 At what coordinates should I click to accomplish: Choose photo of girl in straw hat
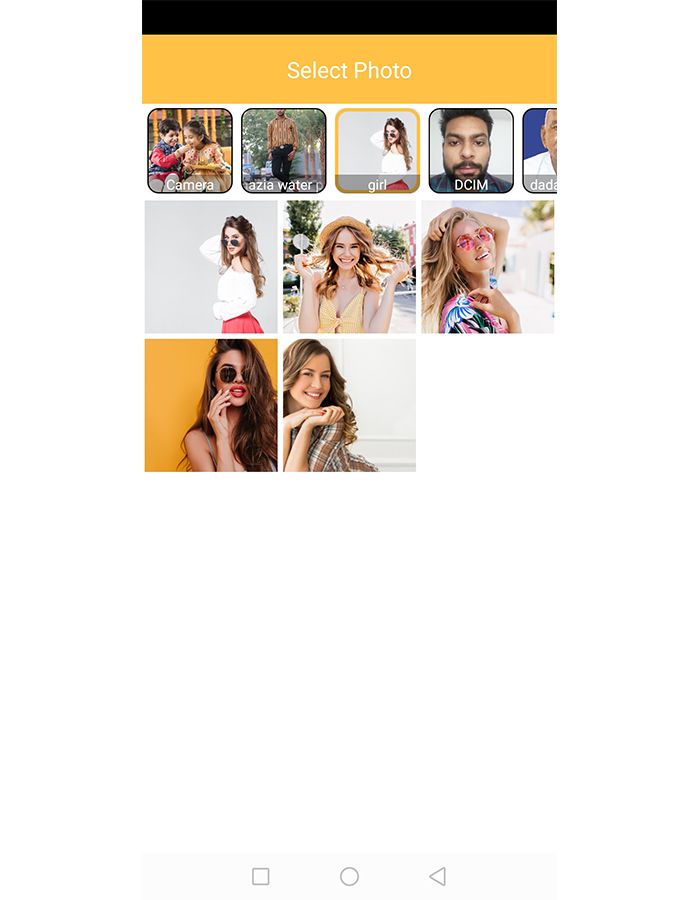click(x=349, y=267)
